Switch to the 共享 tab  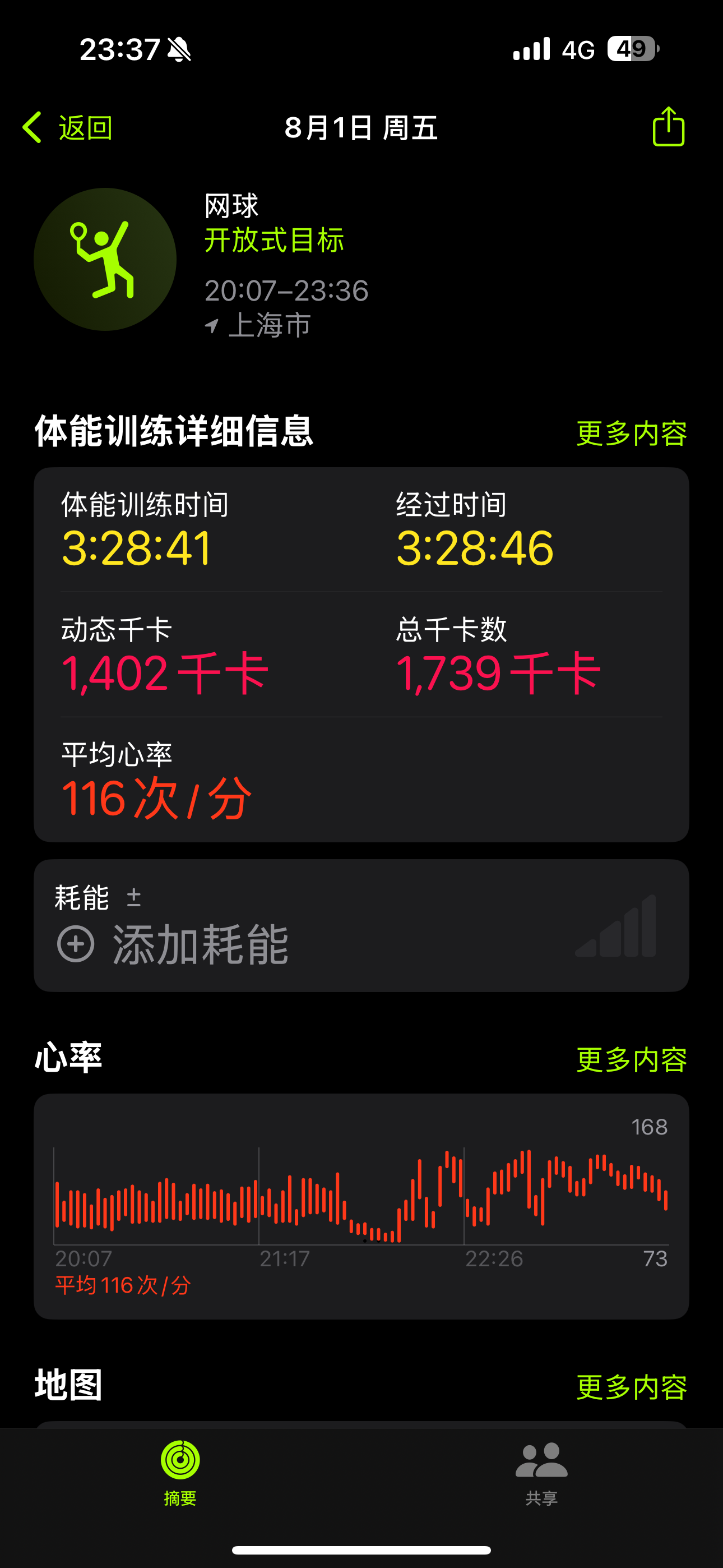point(541,1473)
